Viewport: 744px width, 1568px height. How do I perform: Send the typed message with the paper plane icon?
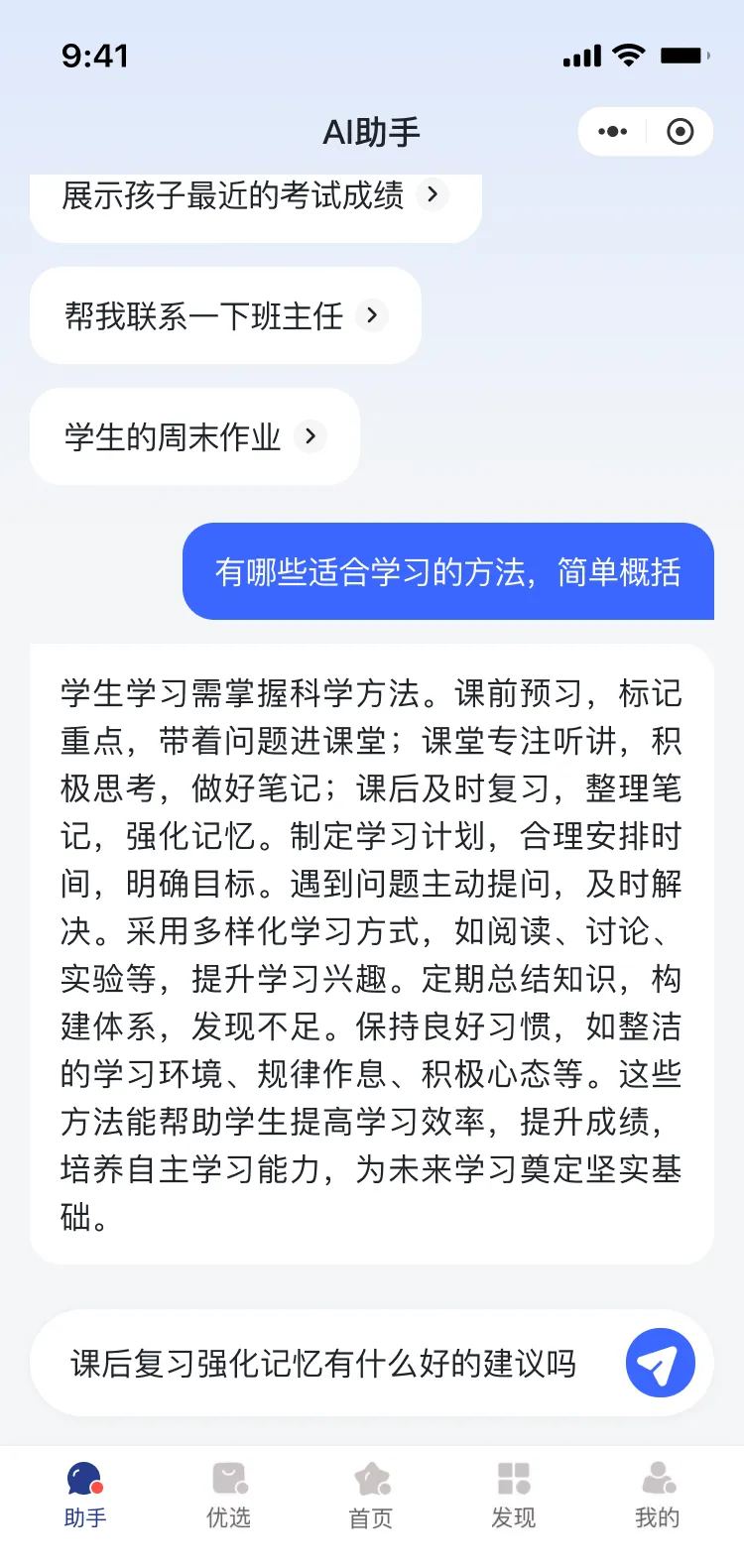660,1364
